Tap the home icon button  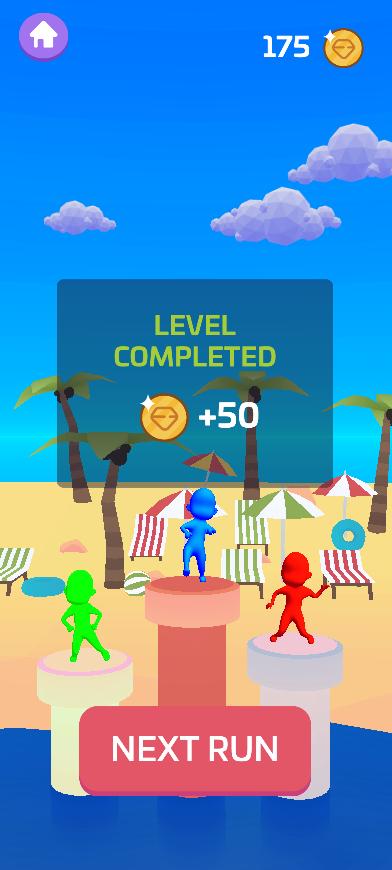point(43,37)
